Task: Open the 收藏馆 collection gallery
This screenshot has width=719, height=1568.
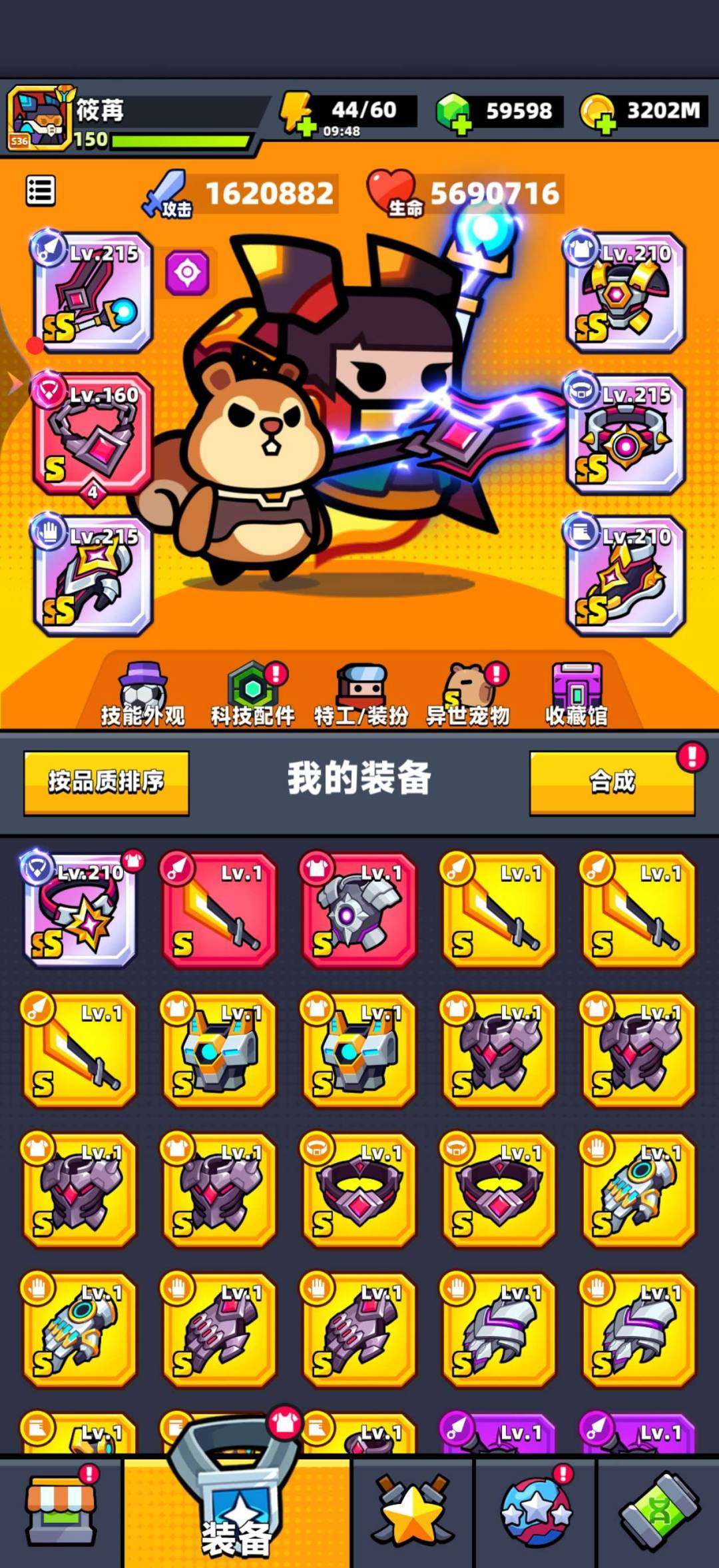Action: [577, 689]
